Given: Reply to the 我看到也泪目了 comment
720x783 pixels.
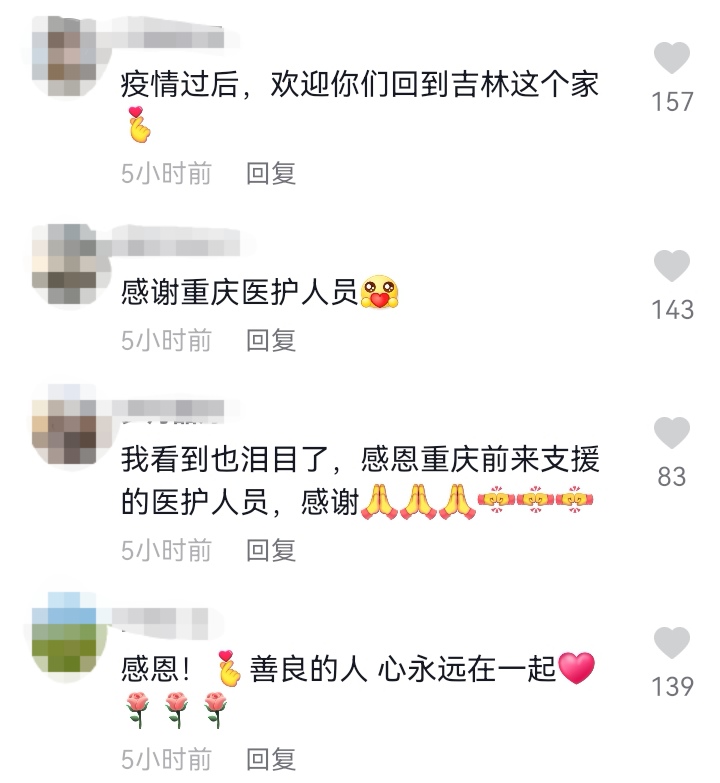Looking at the screenshot, I should coord(272,549).
